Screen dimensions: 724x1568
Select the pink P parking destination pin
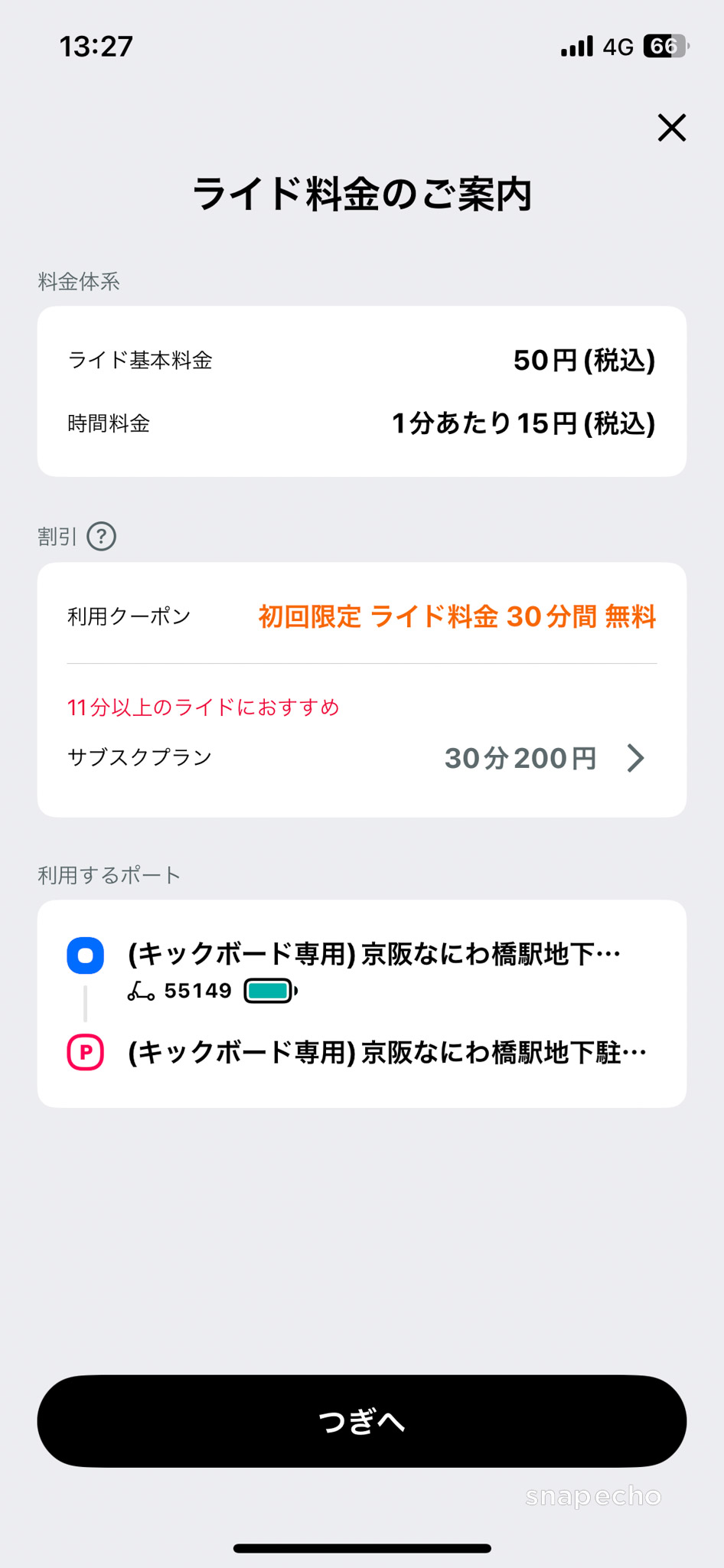pos(85,1053)
